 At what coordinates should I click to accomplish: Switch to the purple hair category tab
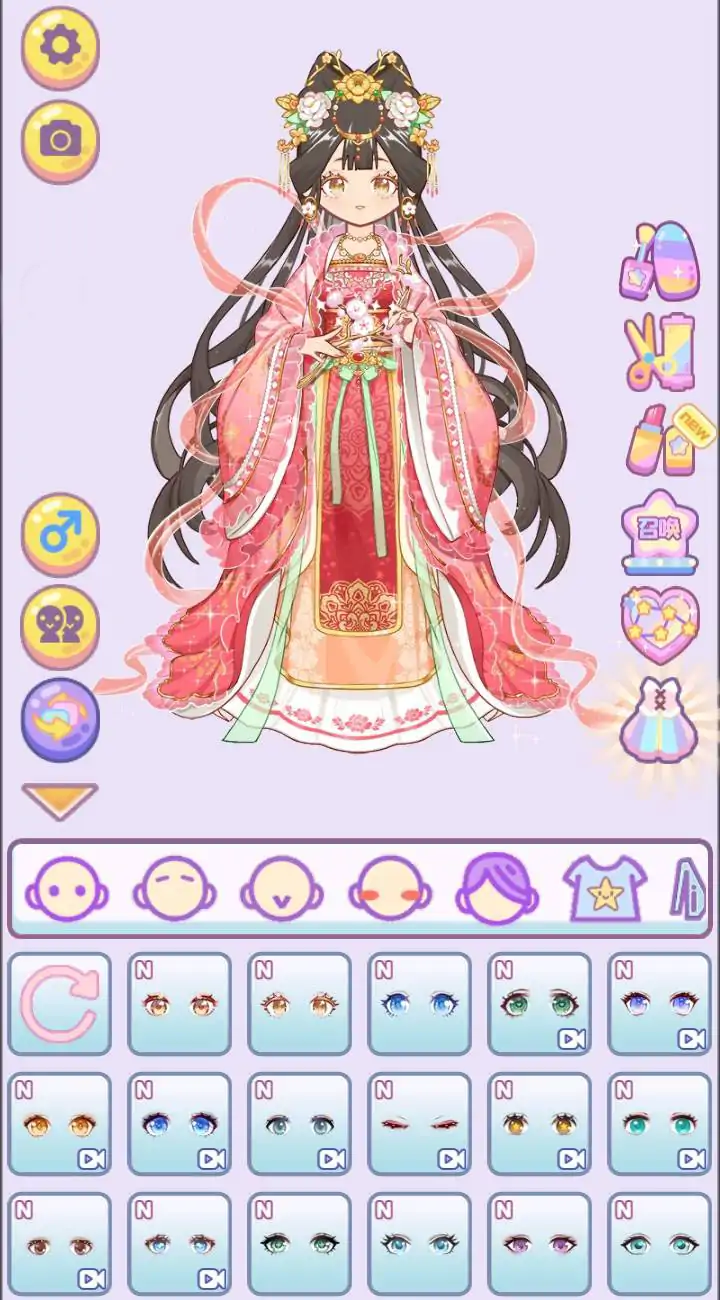[497, 887]
